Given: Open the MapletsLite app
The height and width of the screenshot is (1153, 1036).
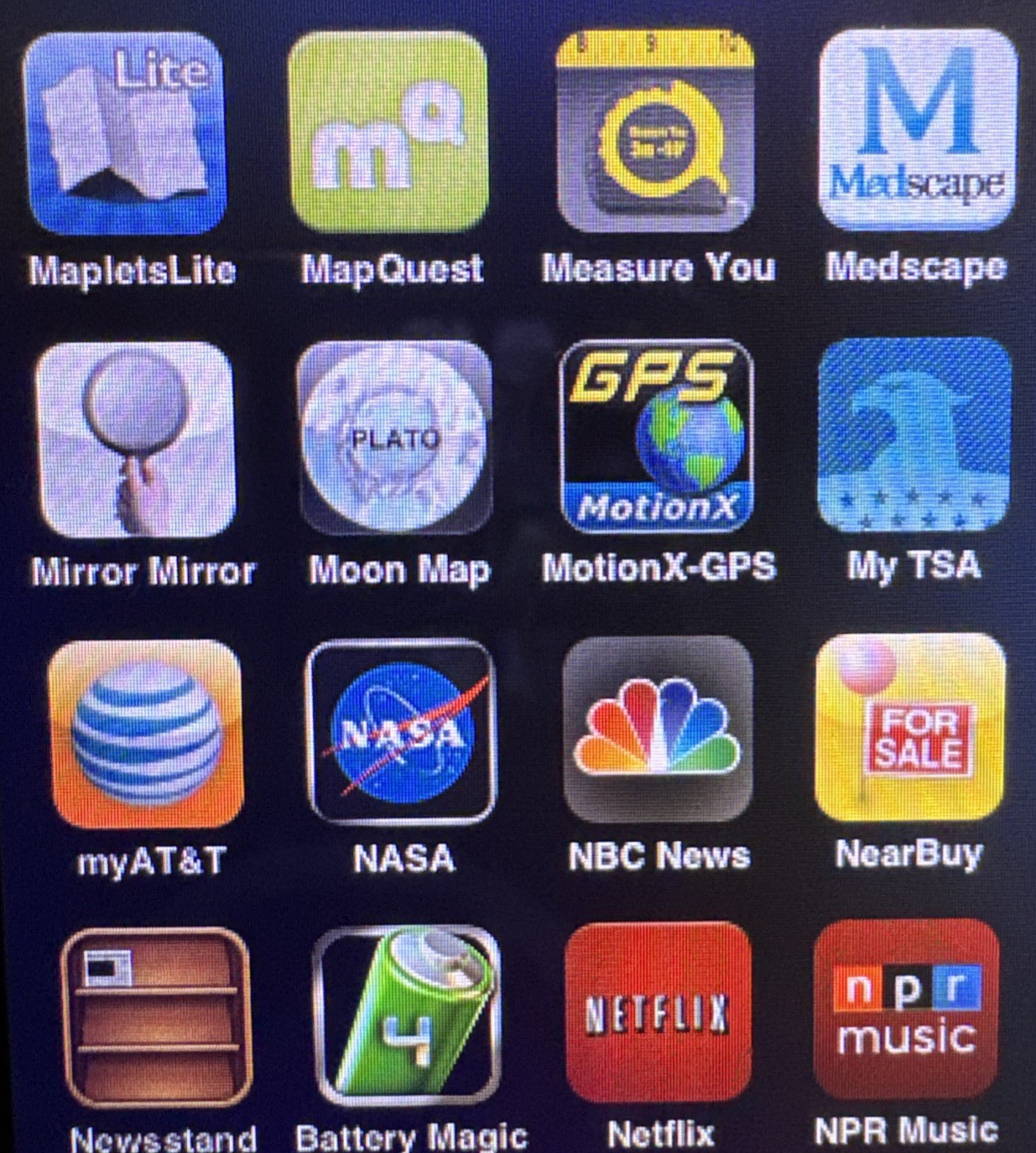Looking at the screenshot, I should tap(126, 134).
